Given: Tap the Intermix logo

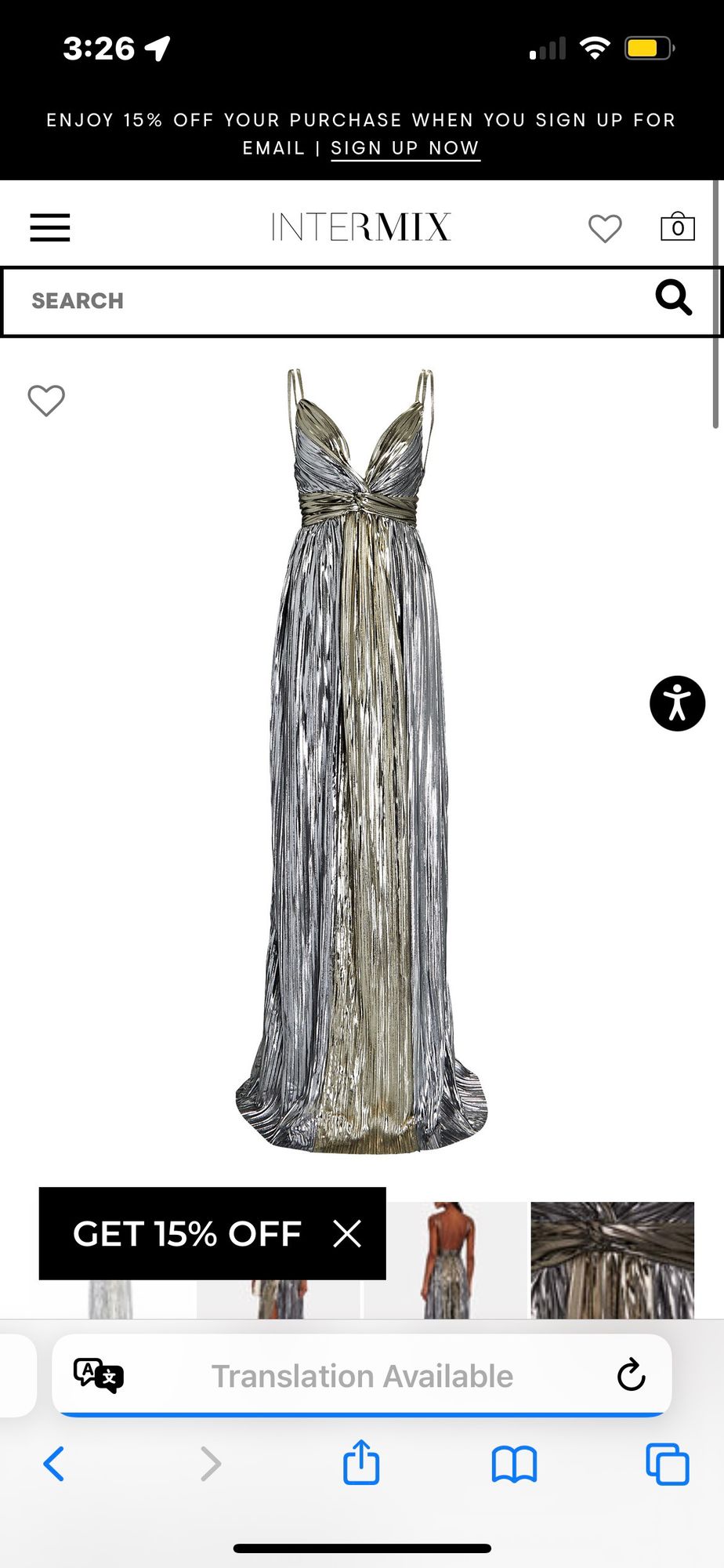Looking at the screenshot, I should (x=360, y=227).
